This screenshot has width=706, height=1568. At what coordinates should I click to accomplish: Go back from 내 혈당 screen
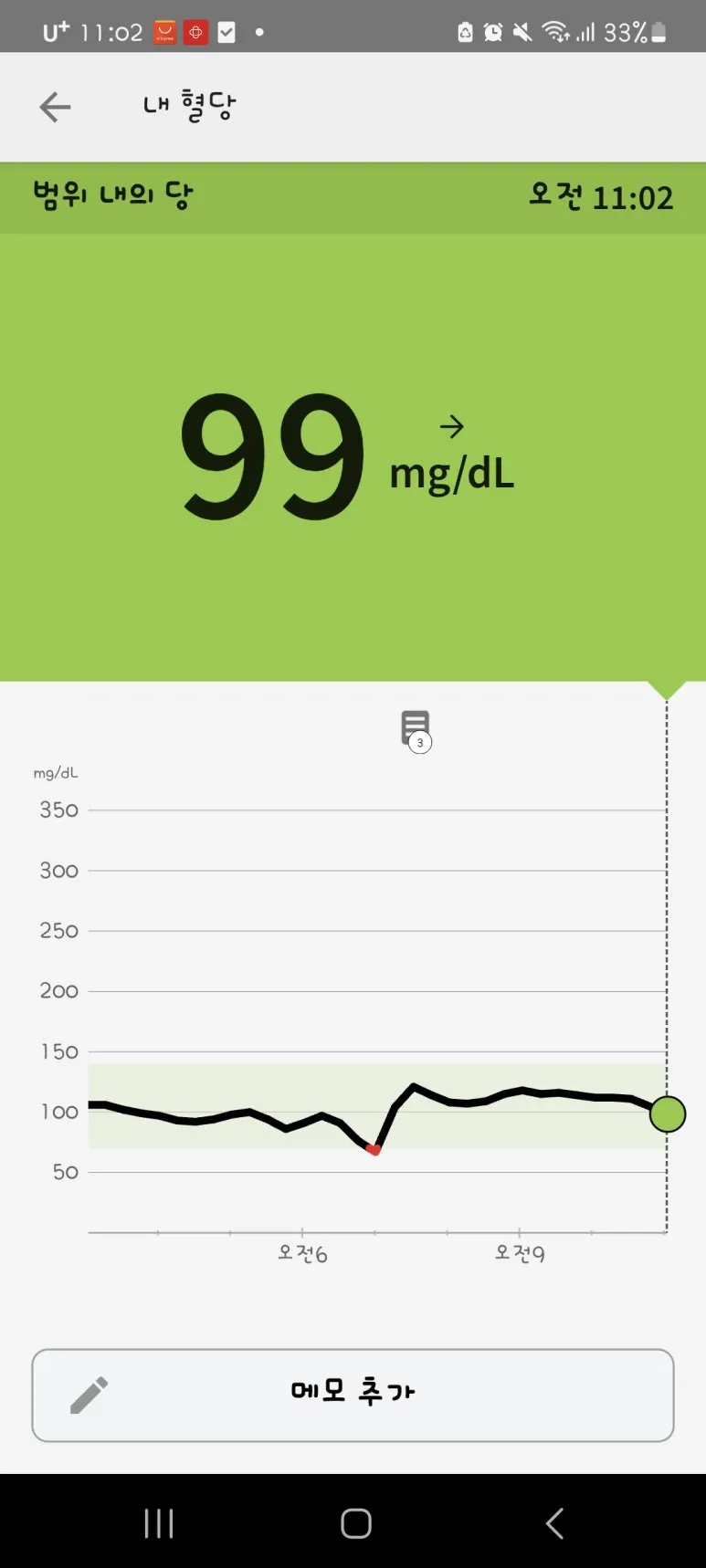point(55,107)
